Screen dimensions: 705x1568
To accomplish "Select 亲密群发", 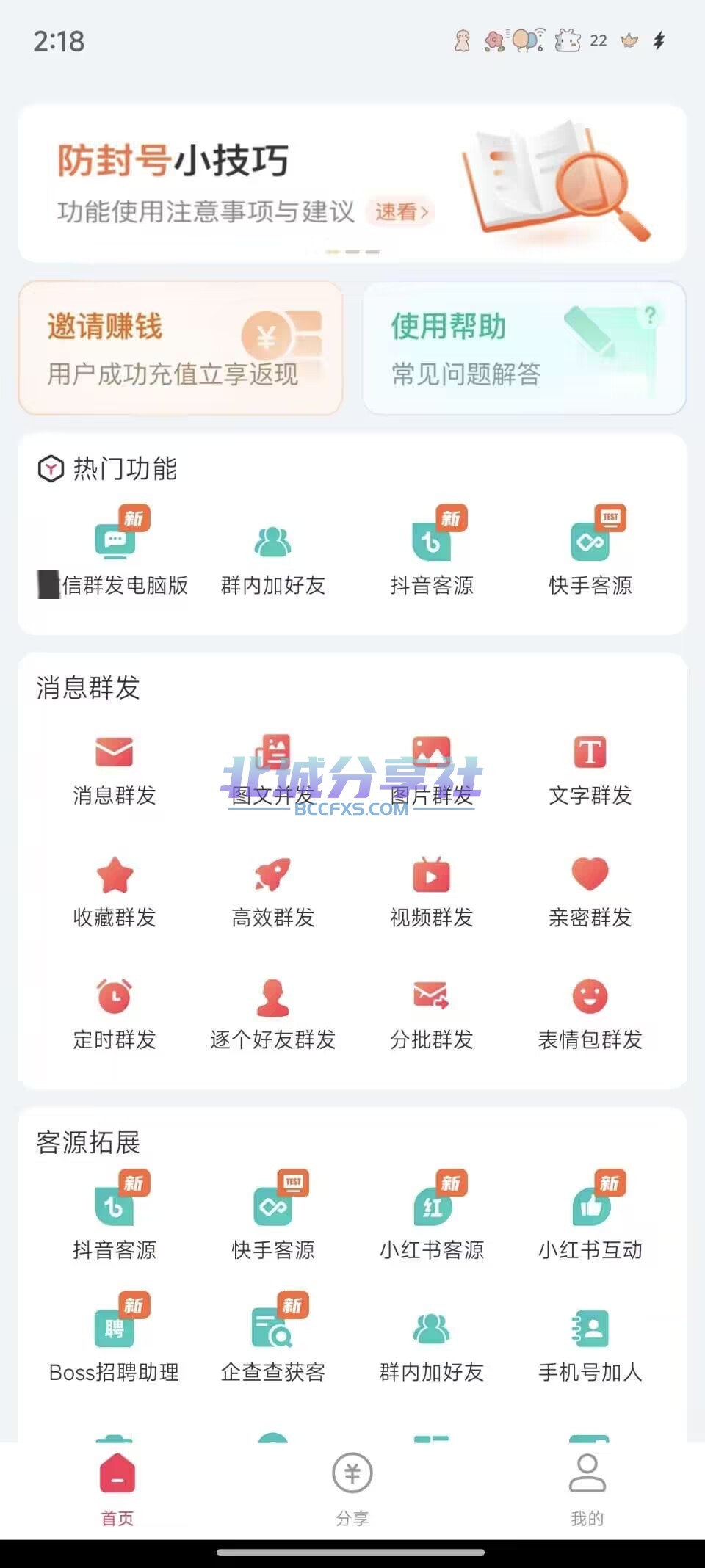I will tap(590, 892).
